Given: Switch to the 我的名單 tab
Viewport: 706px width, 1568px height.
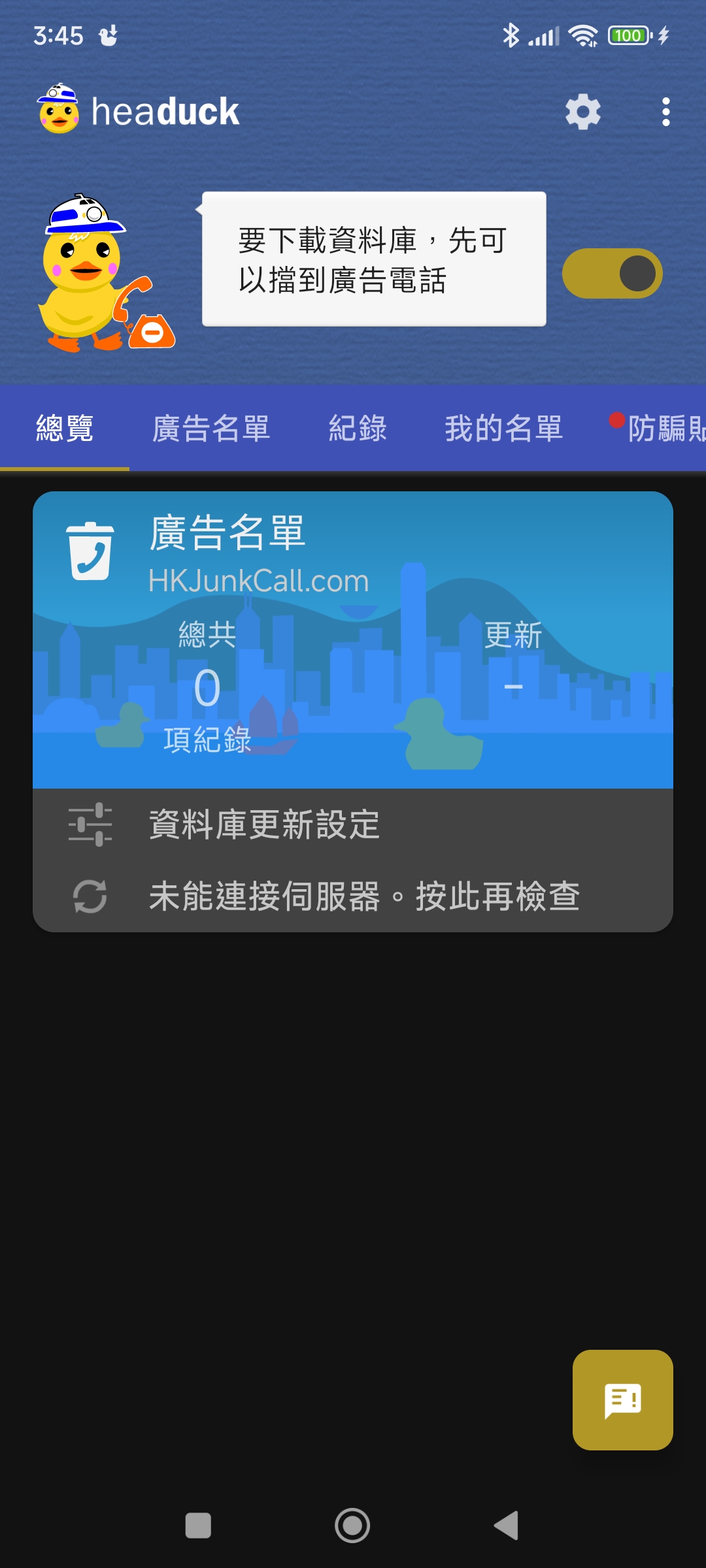Looking at the screenshot, I should coord(503,429).
